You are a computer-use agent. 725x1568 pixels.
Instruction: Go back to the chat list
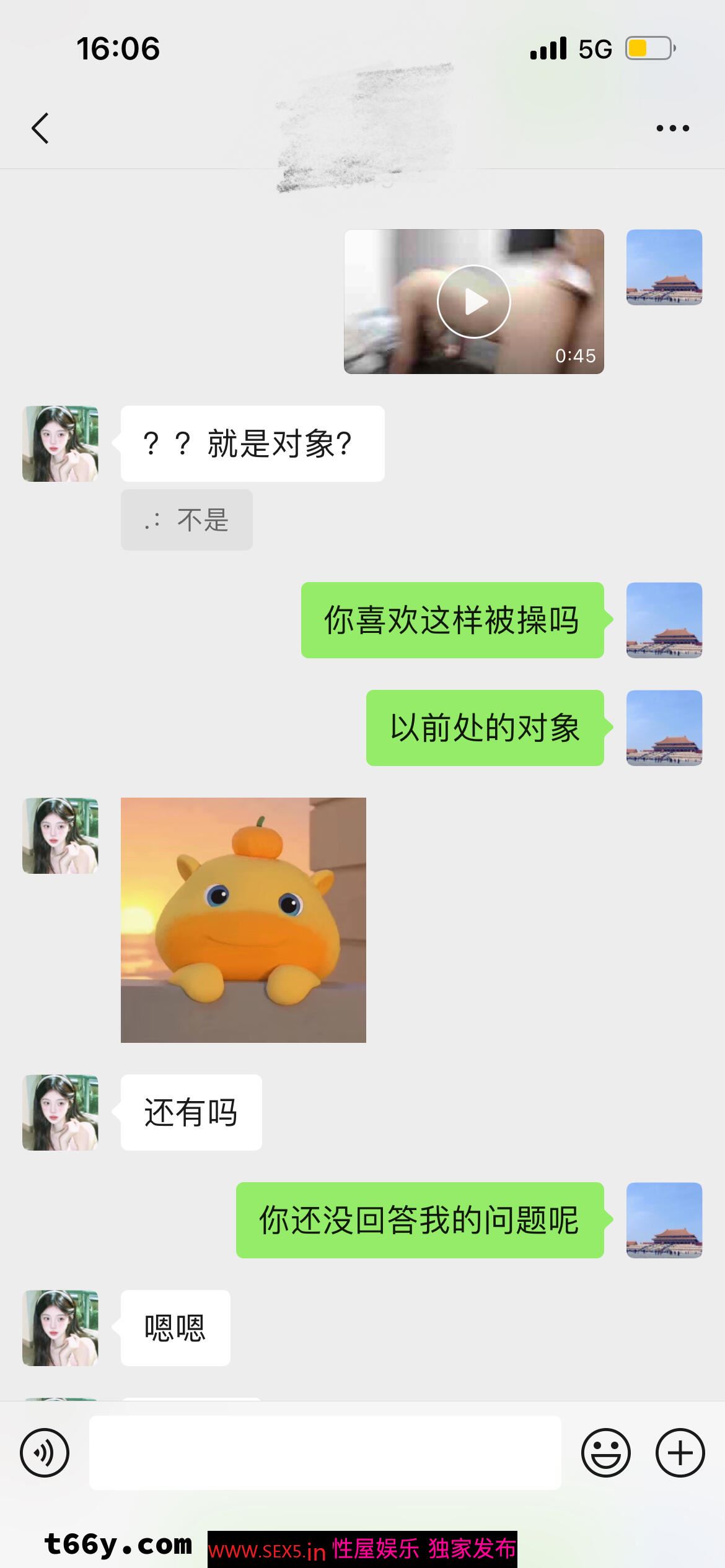[40, 128]
